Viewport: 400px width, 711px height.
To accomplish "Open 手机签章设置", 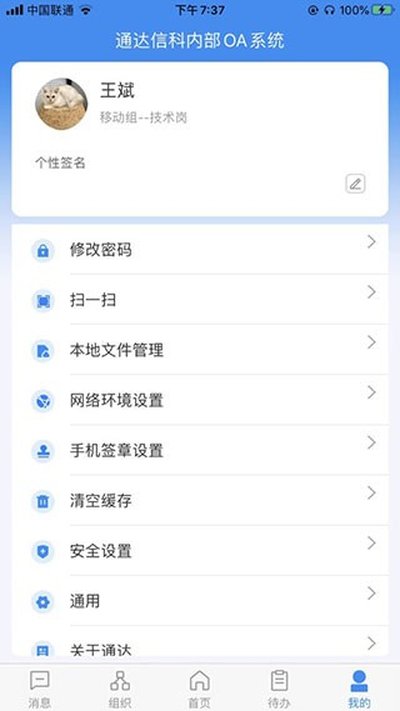I will tap(200, 451).
